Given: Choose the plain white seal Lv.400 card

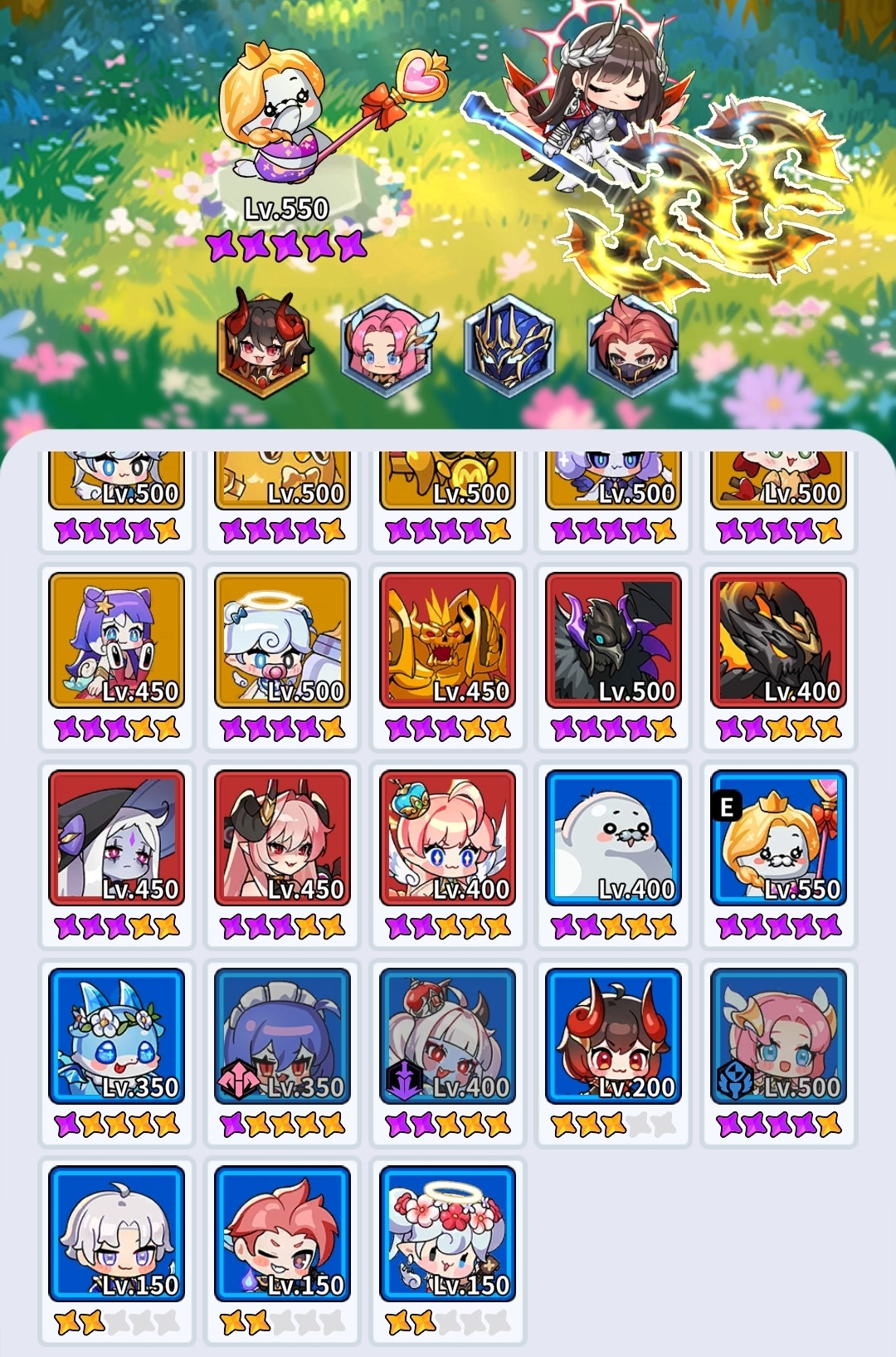Looking at the screenshot, I should point(613,838).
